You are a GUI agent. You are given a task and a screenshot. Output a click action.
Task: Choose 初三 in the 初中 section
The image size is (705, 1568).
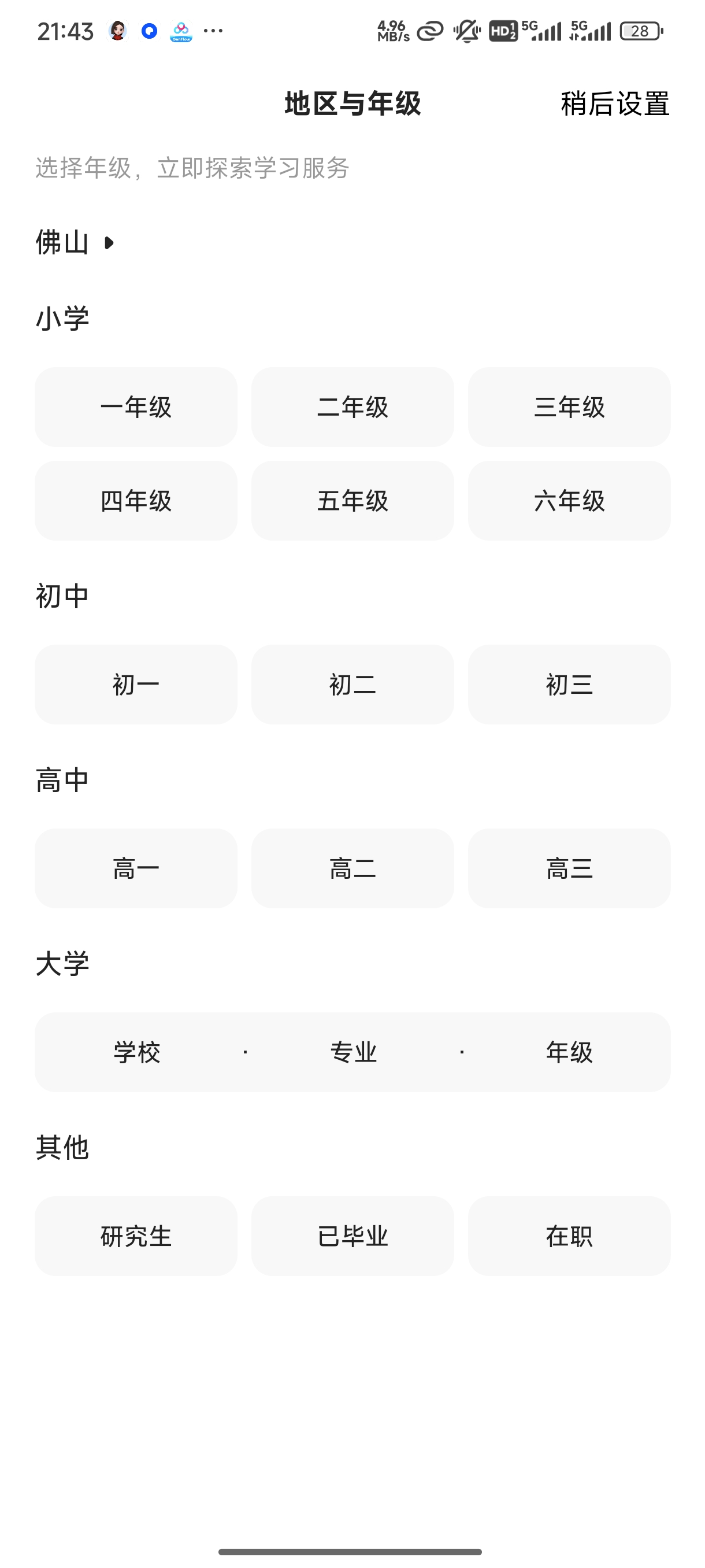point(569,685)
